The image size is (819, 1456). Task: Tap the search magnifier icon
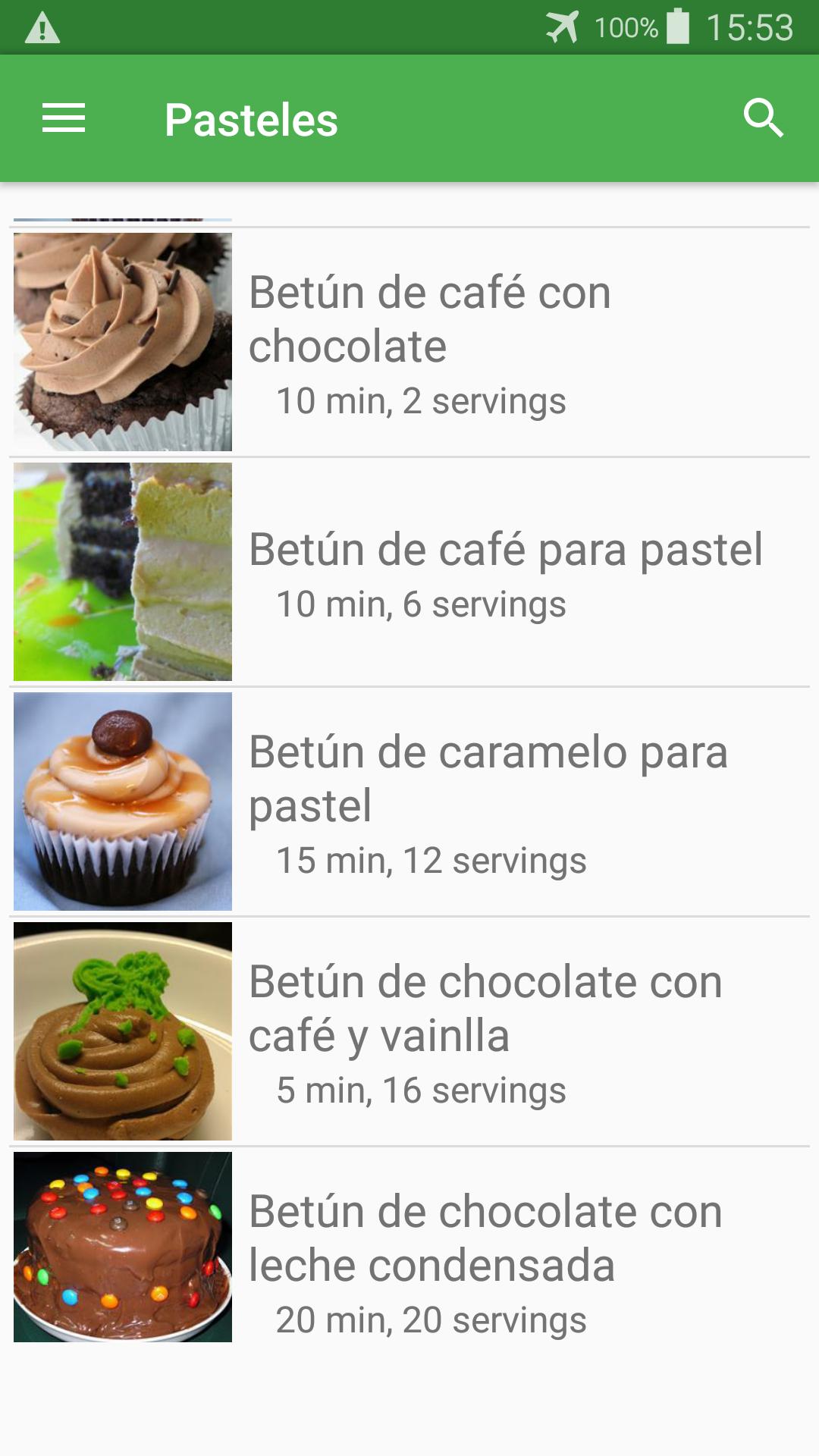[763, 118]
